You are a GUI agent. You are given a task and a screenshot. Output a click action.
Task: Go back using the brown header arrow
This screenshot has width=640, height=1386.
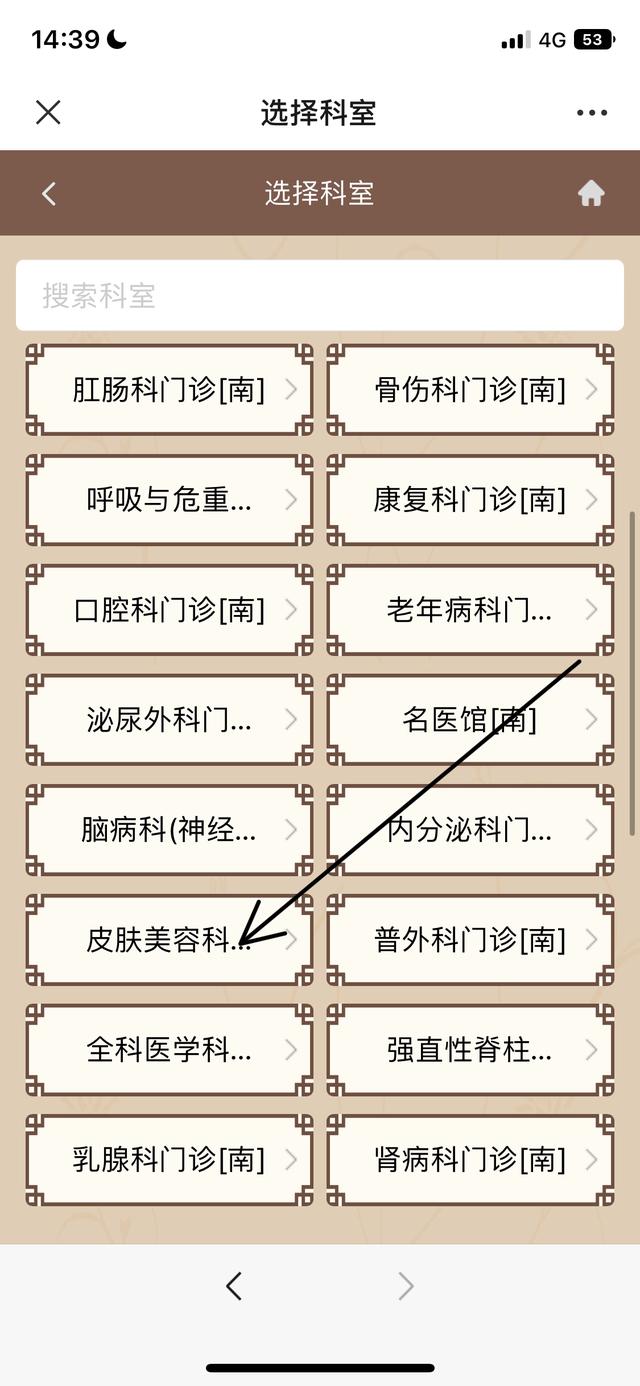[49, 193]
